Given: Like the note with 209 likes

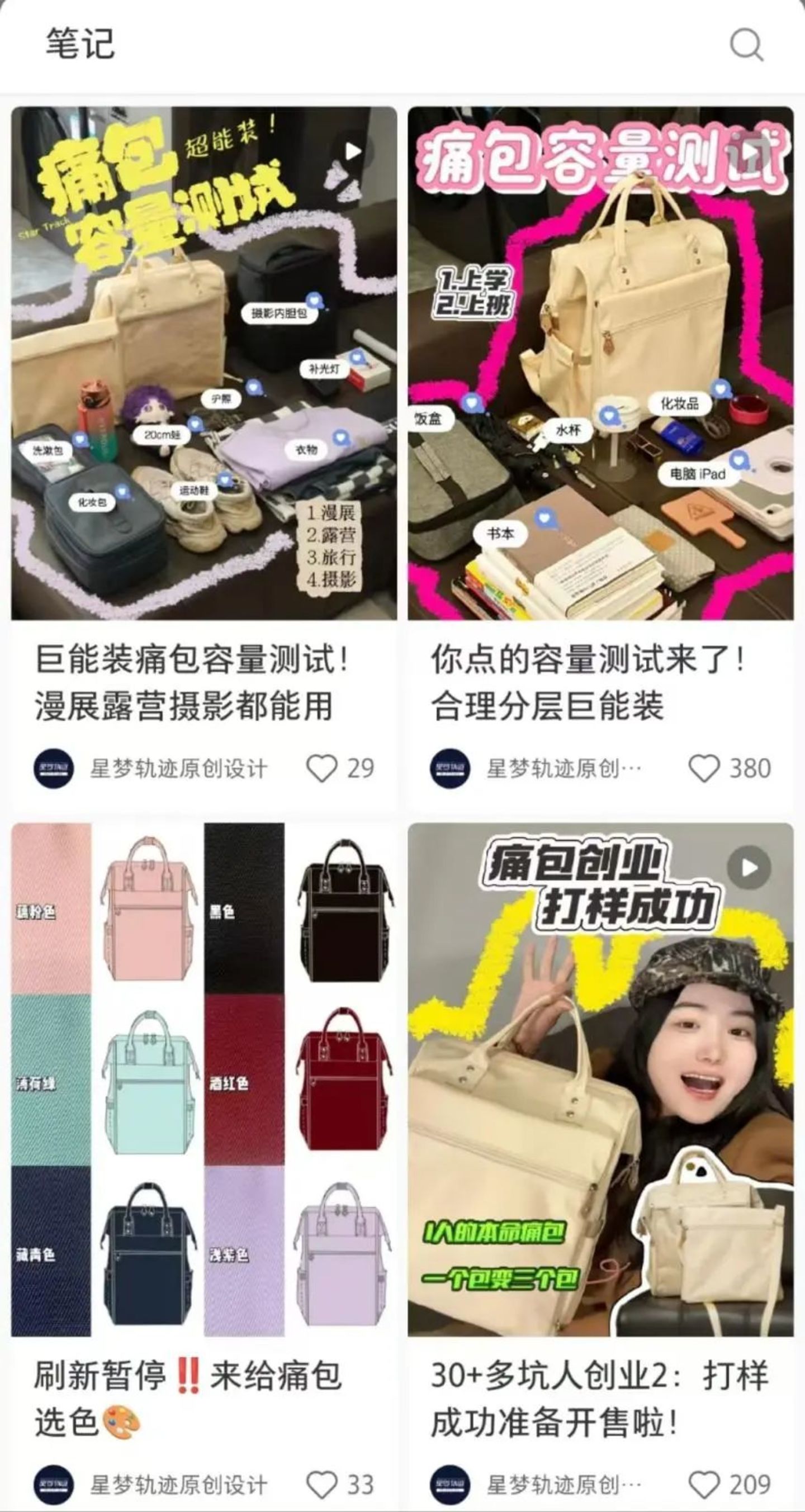Looking at the screenshot, I should coord(704,1485).
